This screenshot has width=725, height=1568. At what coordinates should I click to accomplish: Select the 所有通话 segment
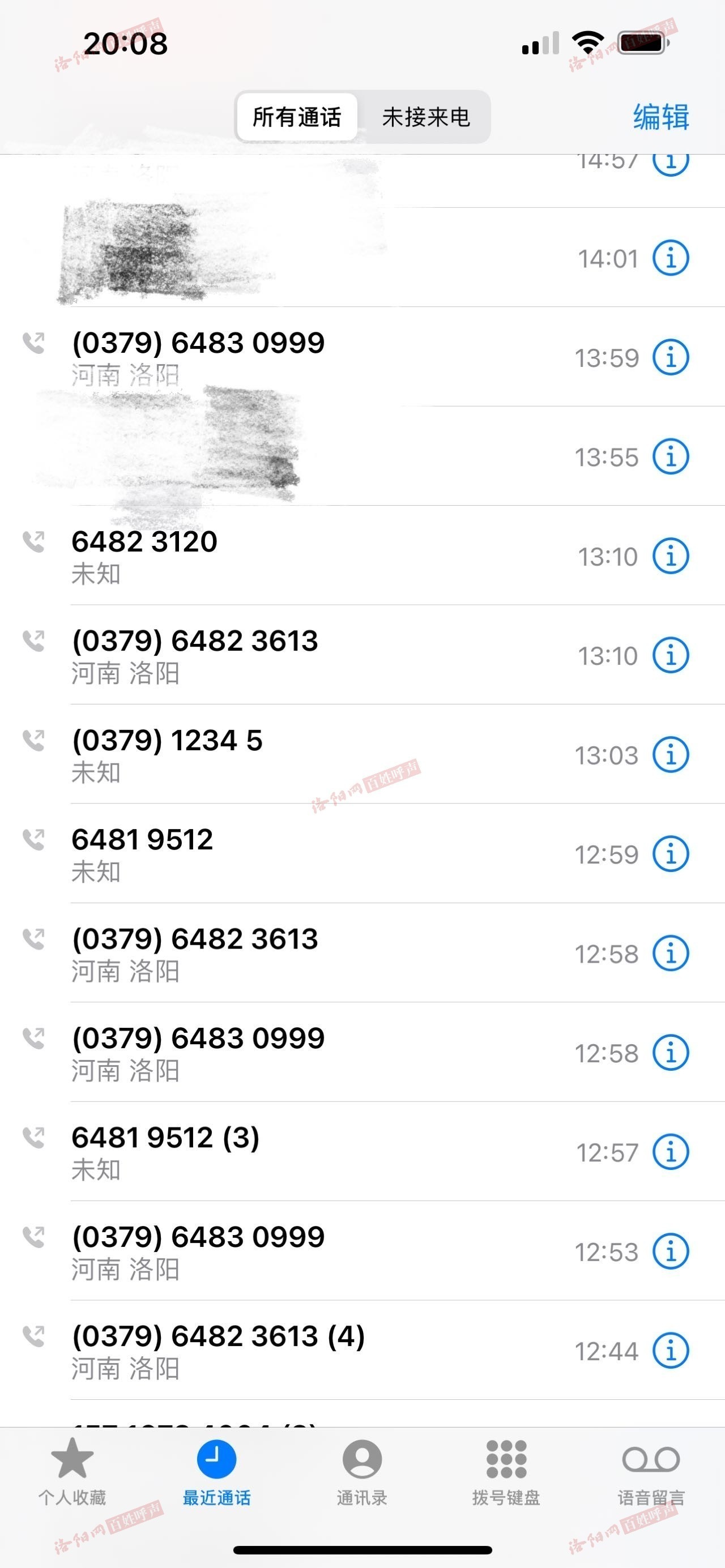(297, 117)
